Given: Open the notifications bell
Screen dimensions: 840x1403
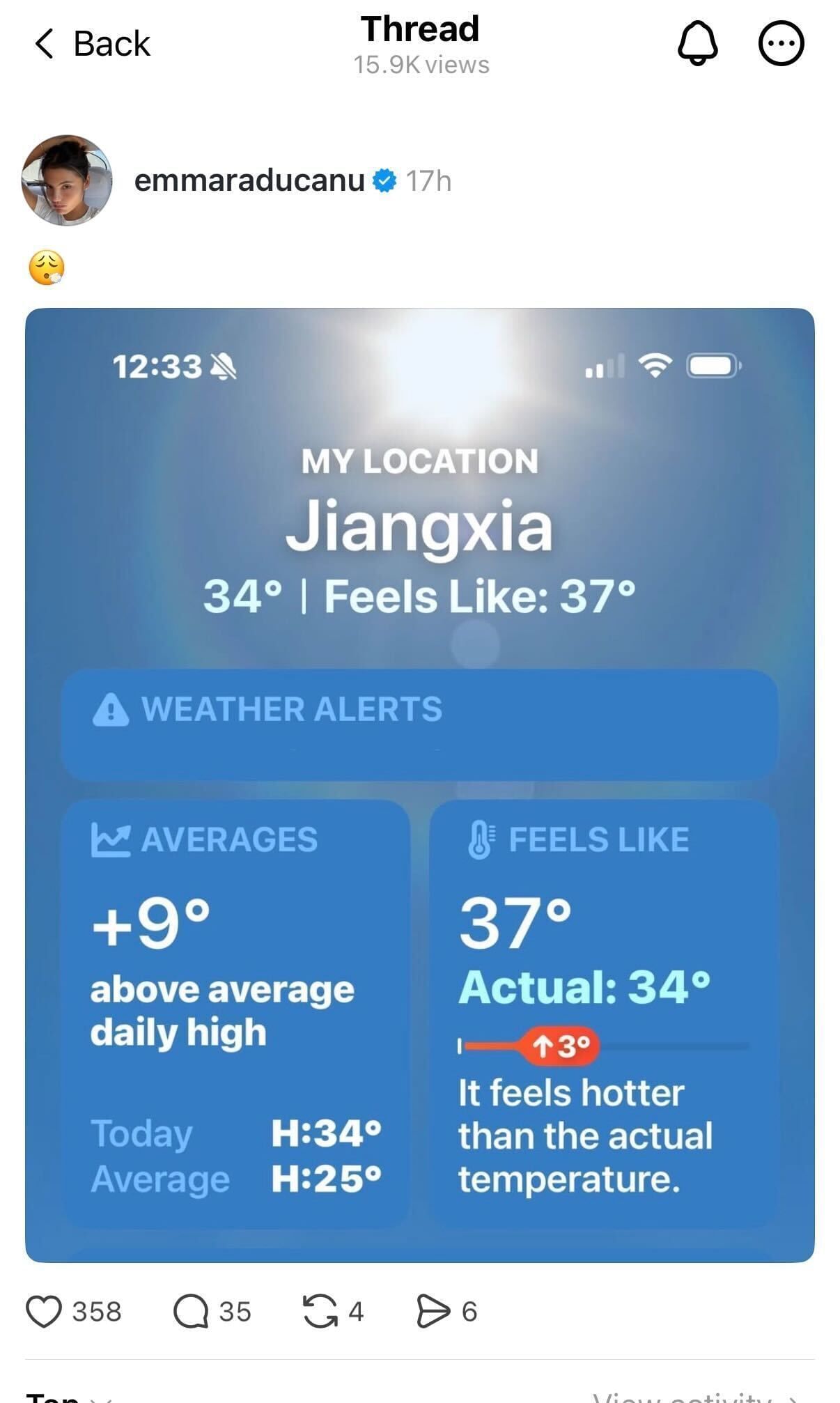Looking at the screenshot, I should [697, 44].
